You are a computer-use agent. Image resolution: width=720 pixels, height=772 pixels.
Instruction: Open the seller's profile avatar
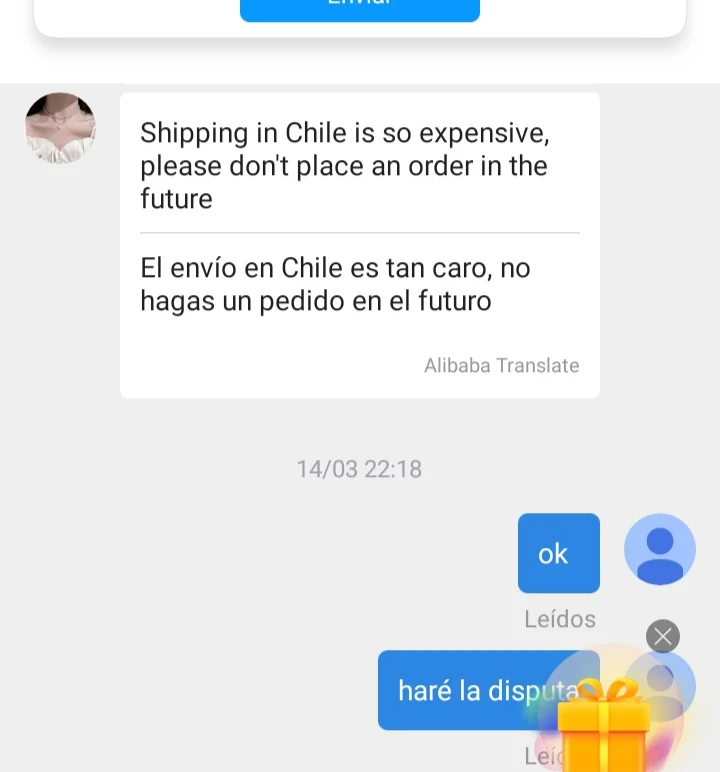[60, 128]
